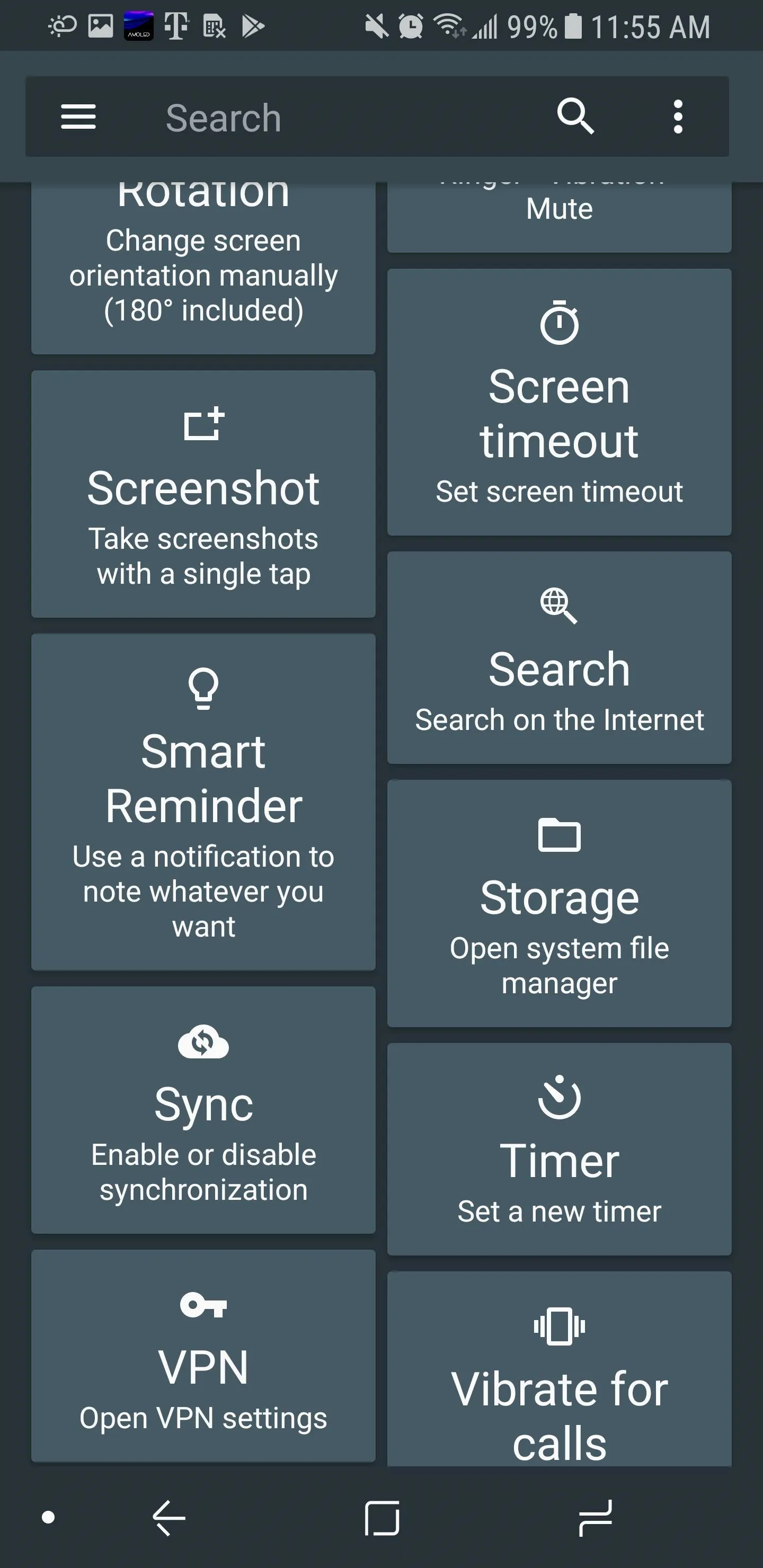
Task: Open the Screen timeout tile
Action: 559,403
